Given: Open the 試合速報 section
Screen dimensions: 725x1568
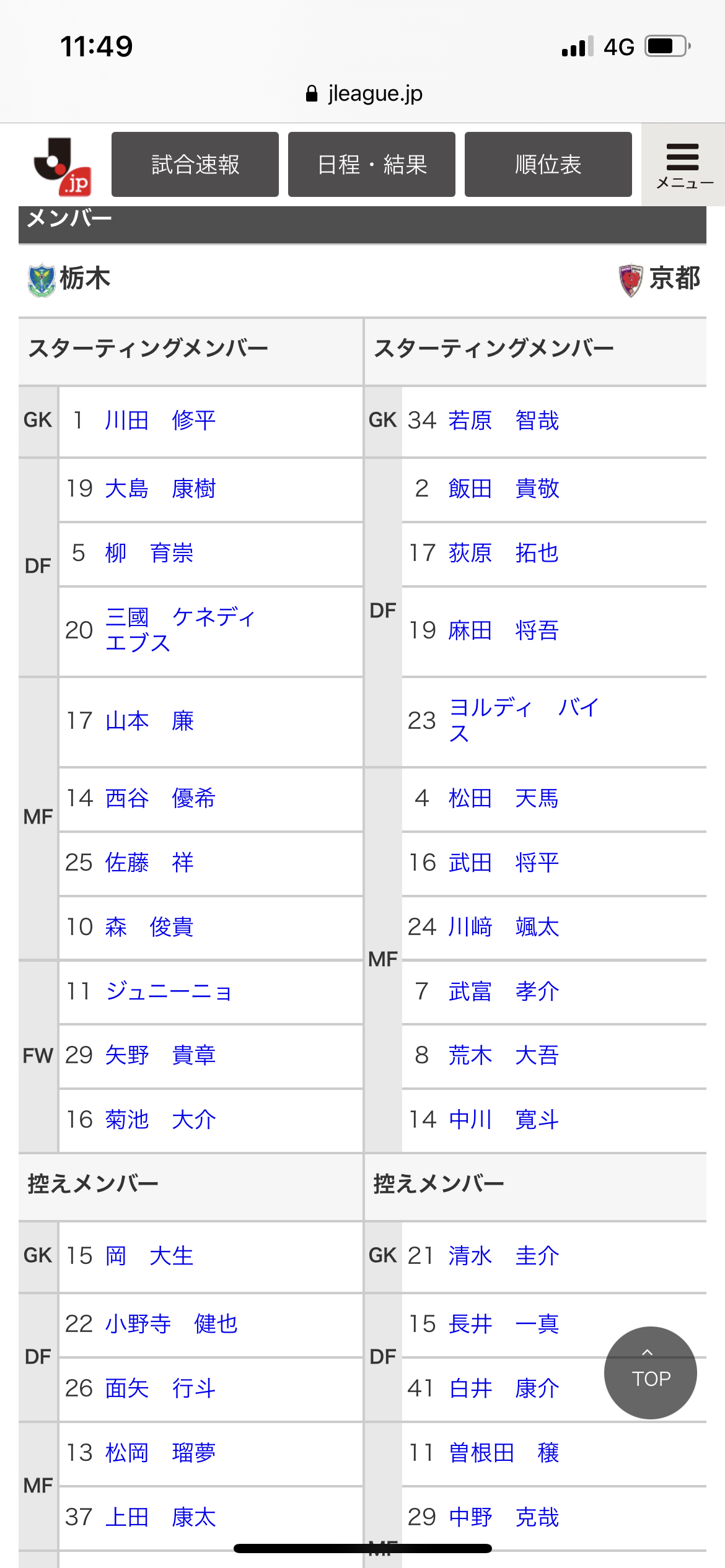Looking at the screenshot, I should click(195, 165).
